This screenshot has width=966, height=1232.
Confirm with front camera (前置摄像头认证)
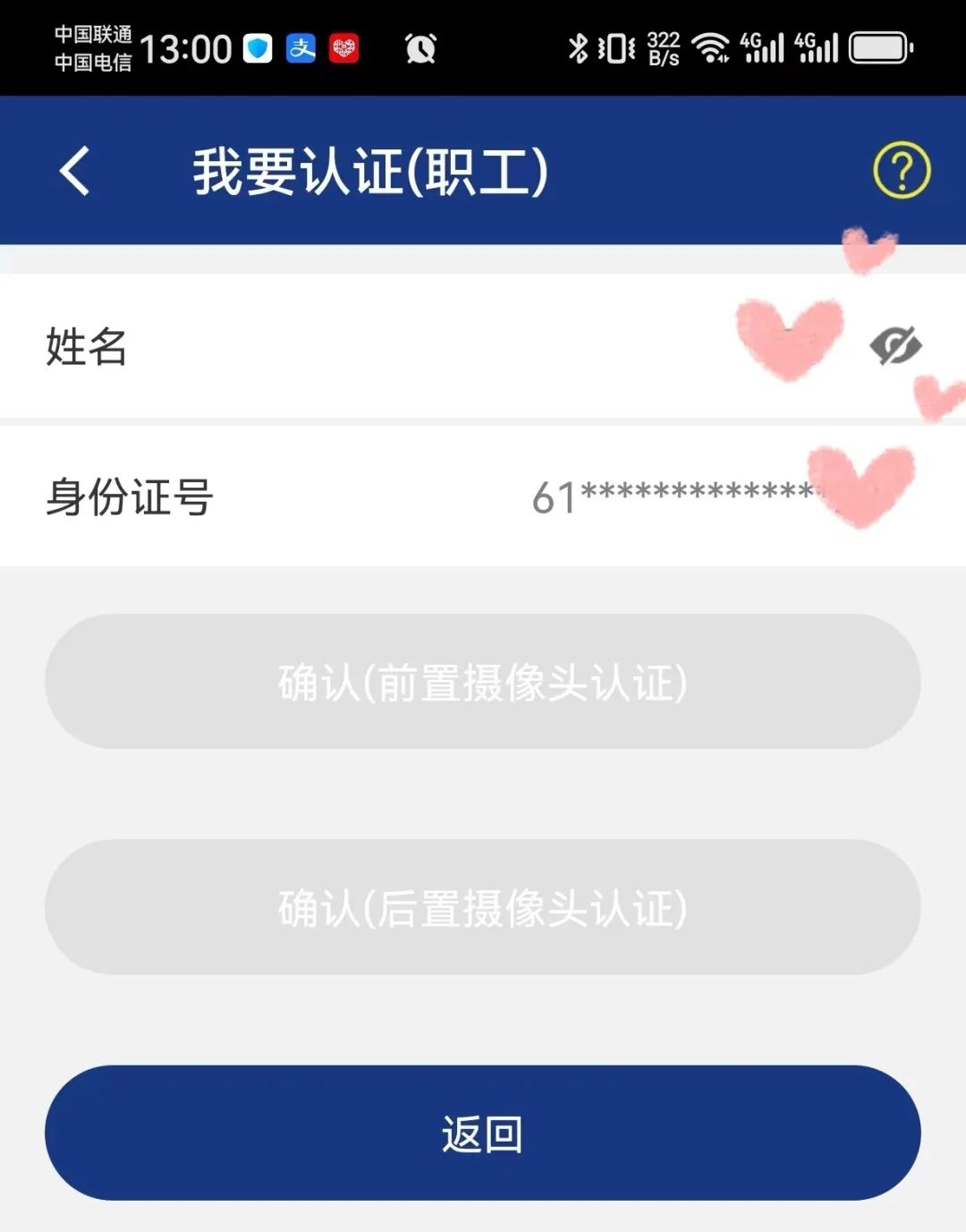click(x=483, y=682)
